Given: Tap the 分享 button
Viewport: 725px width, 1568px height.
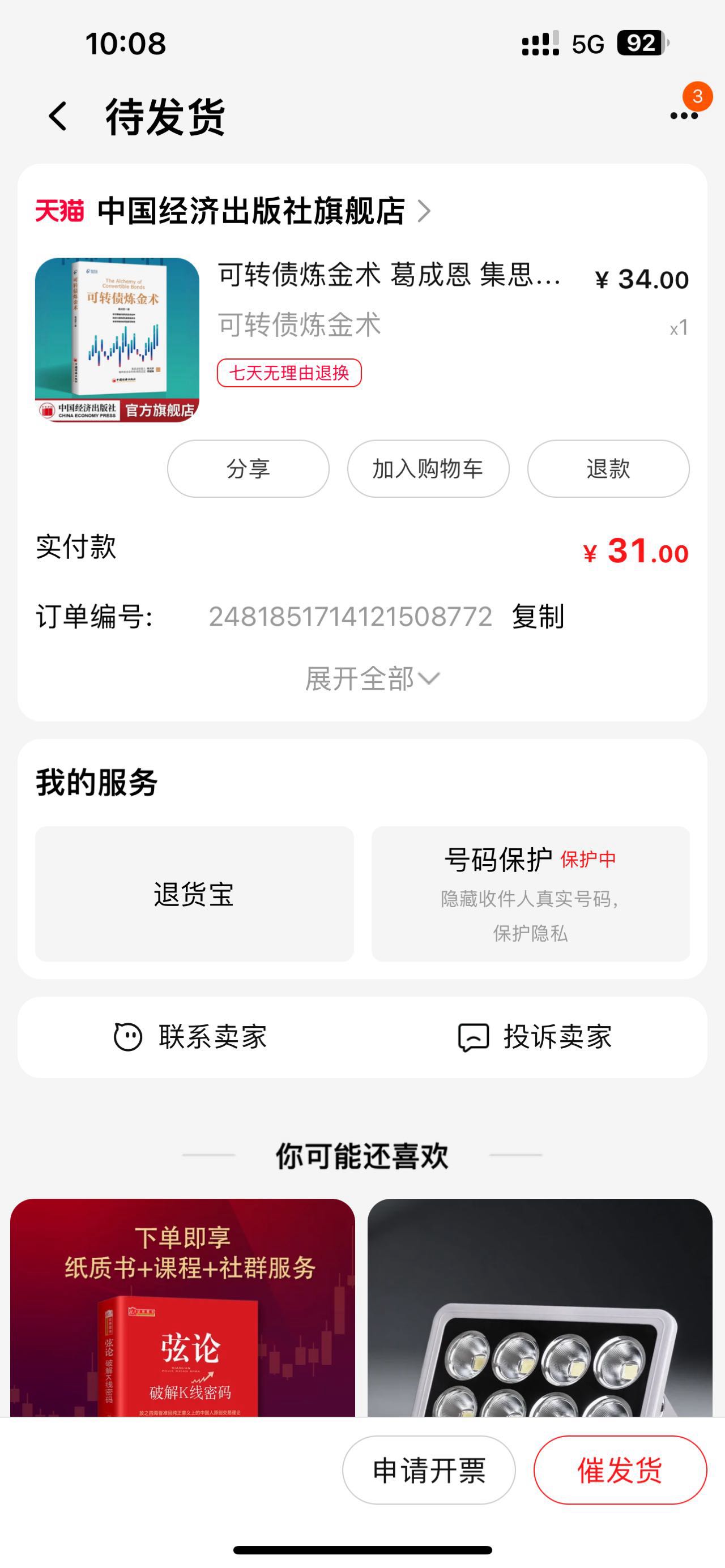Looking at the screenshot, I should tap(248, 469).
